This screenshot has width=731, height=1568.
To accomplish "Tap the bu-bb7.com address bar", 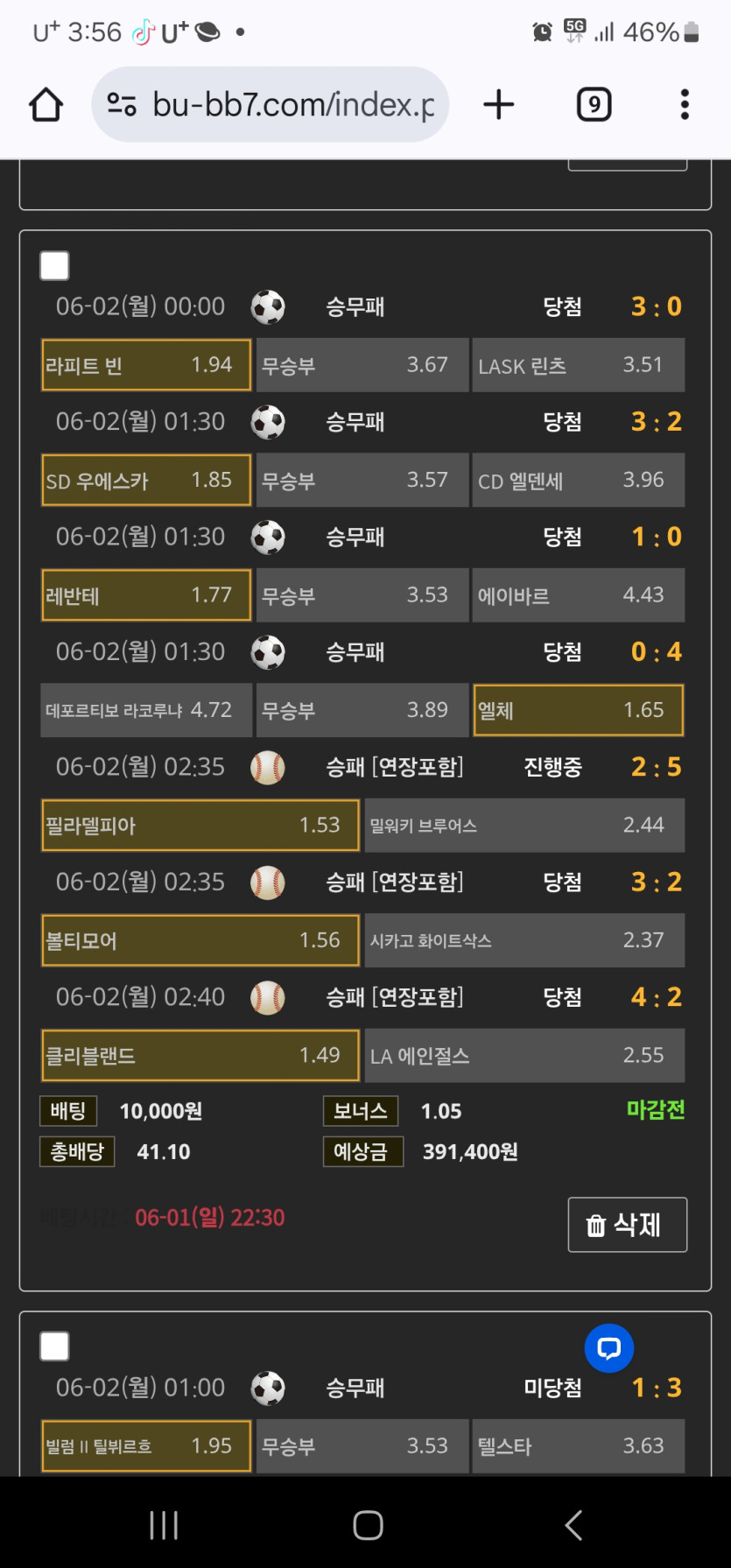I will tap(271, 105).
